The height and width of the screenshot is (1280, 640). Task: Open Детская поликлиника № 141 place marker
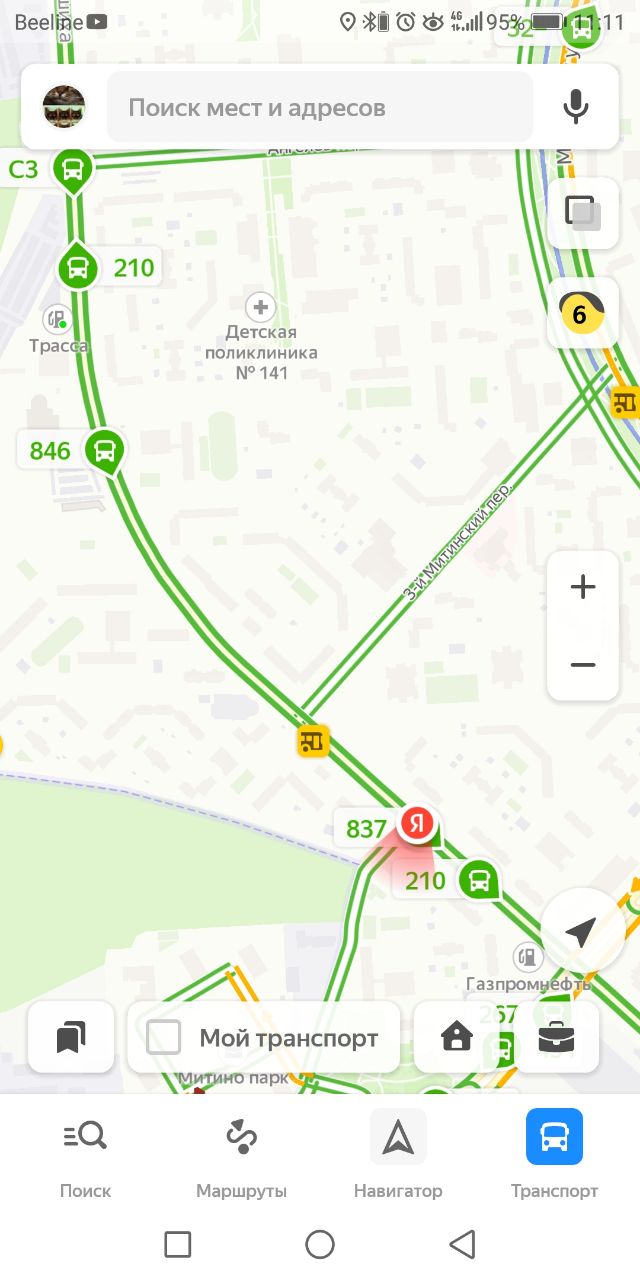(261, 306)
